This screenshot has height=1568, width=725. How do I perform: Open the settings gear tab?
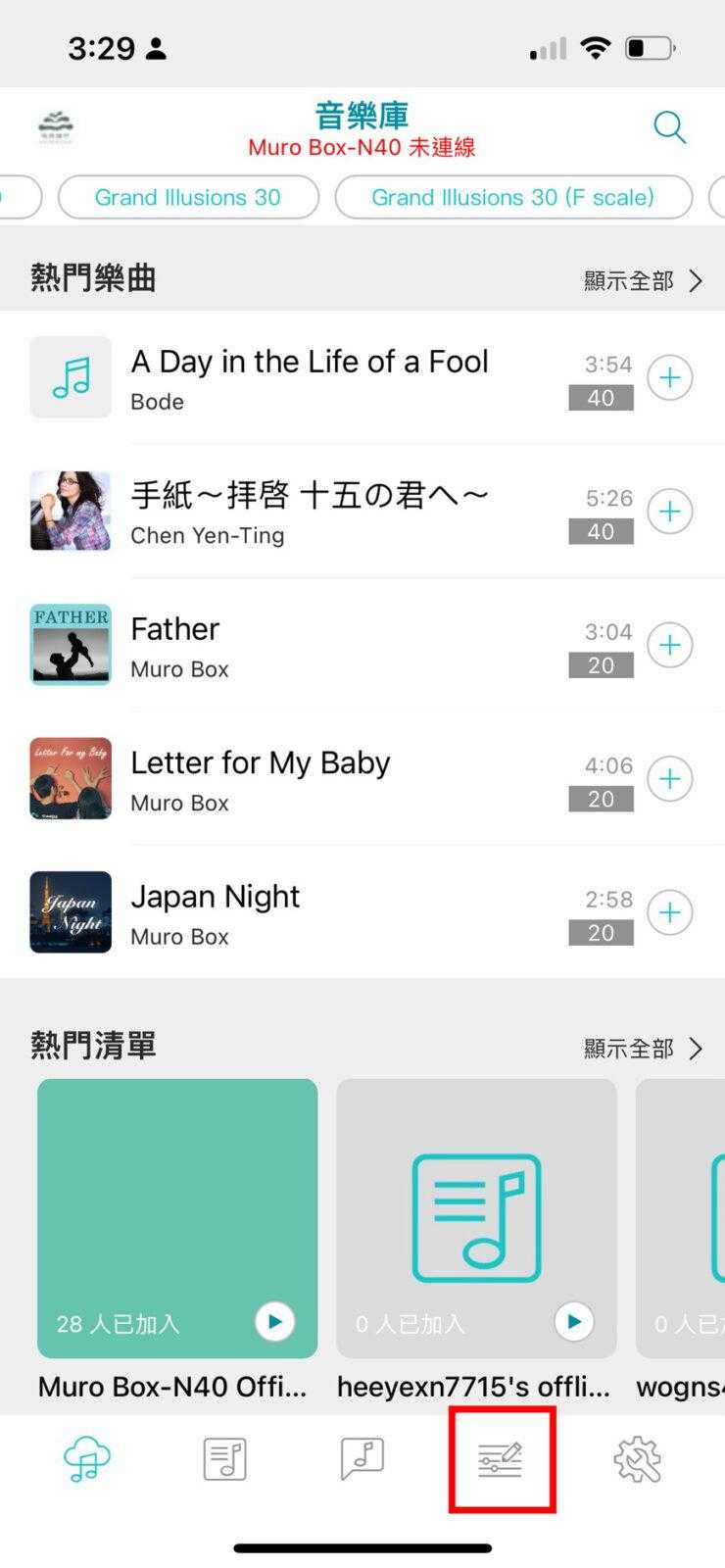click(638, 1460)
